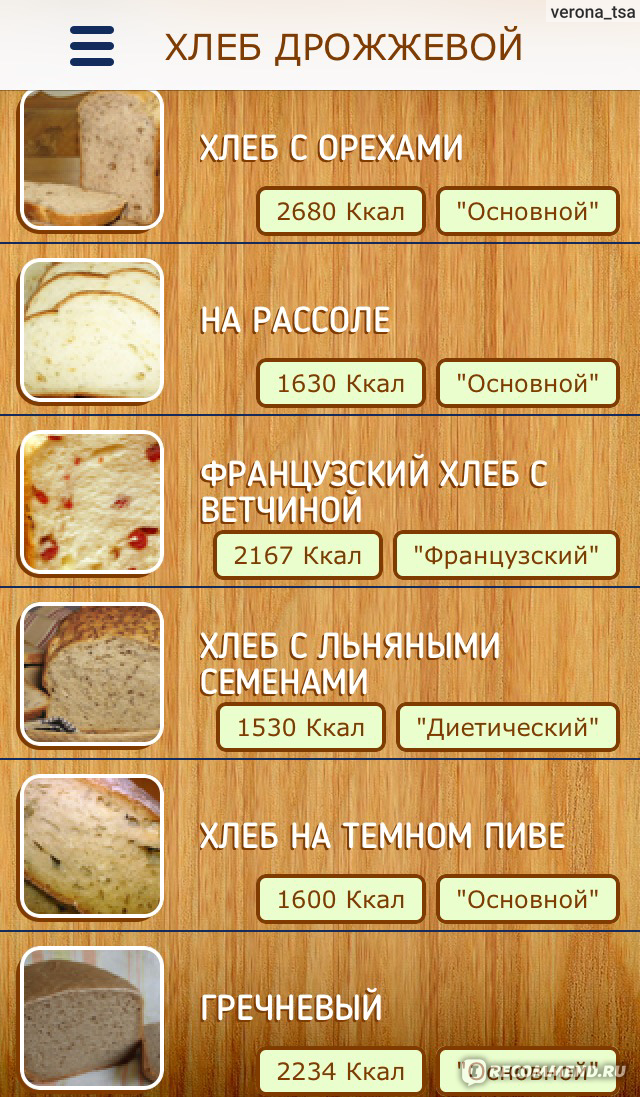This screenshot has width=640, height=1097.
Task: Tap the "Французский" mode chip
Action: click(x=507, y=555)
